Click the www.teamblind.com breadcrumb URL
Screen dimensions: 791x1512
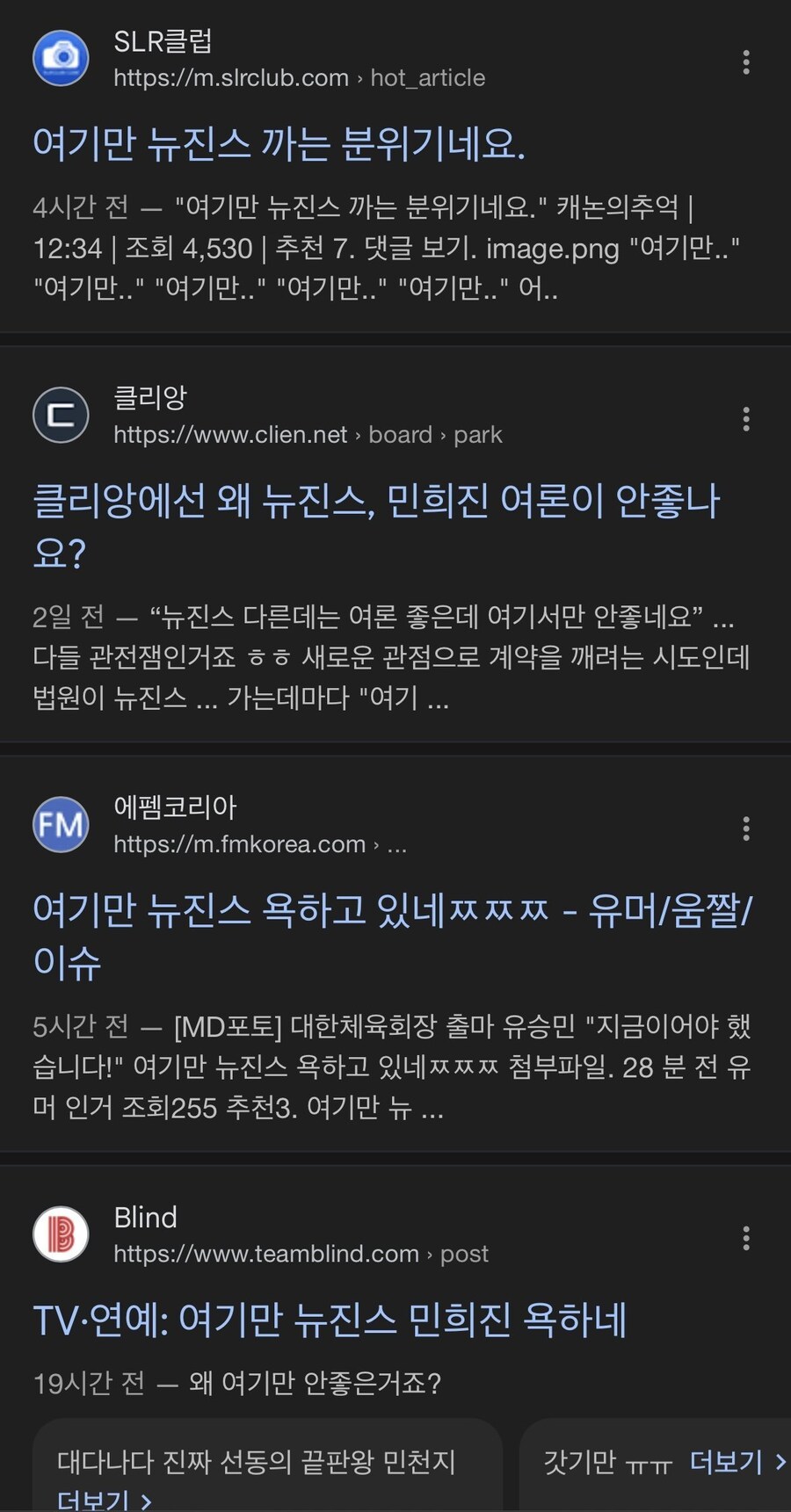pyautogui.click(x=262, y=1253)
